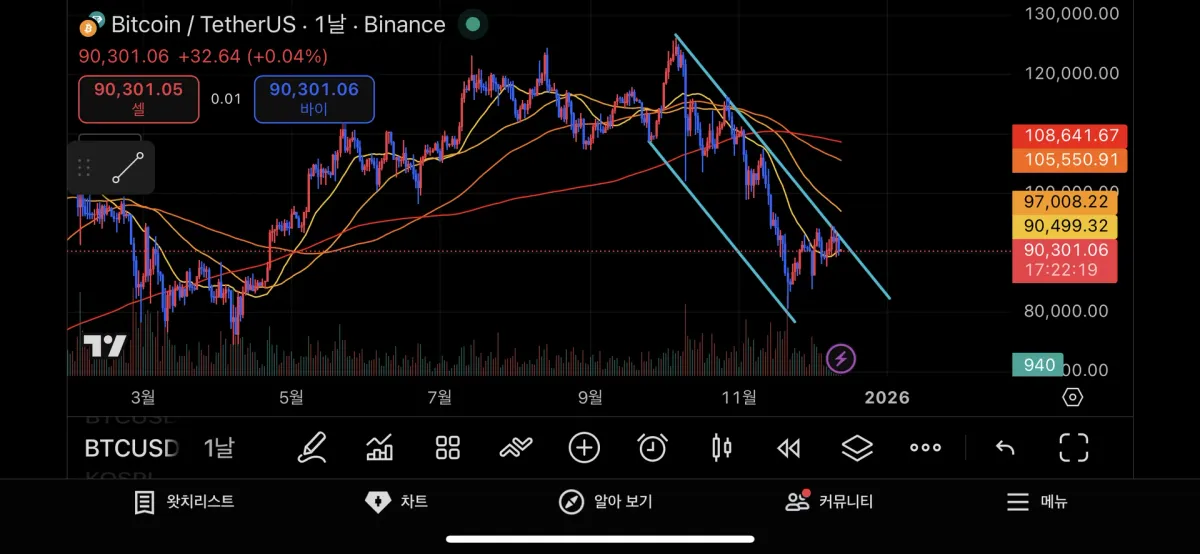Open the BTCUSD symbol search
This screenshot has height=554, width=1200.
coord(131,448)
